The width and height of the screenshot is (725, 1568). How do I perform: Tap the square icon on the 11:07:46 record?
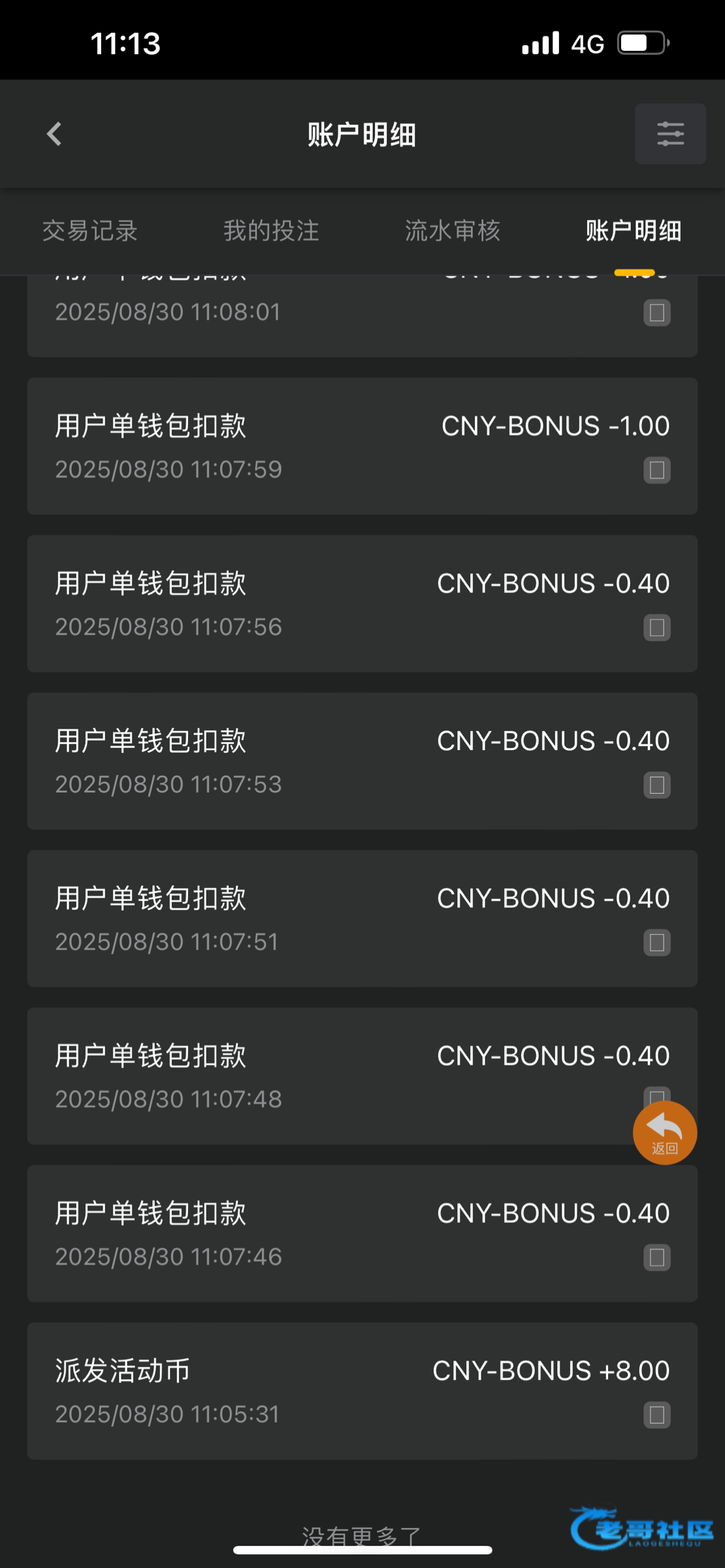tap(657, 1258)
